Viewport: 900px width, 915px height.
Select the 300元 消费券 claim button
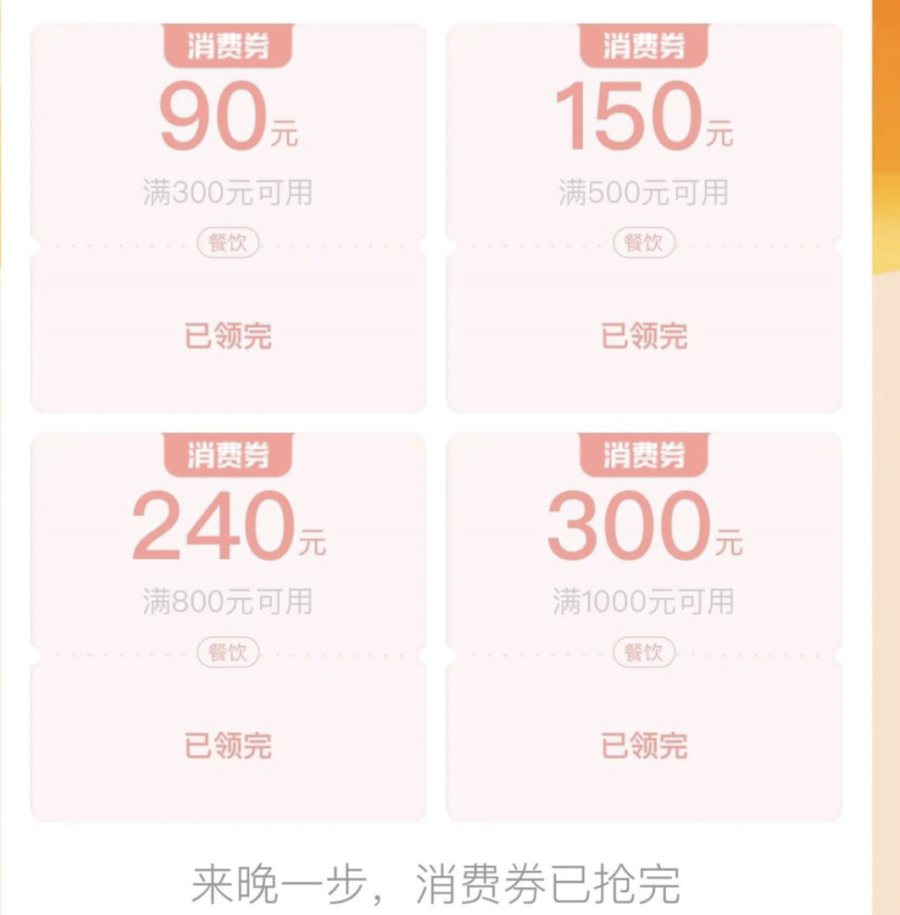[644, 746]
